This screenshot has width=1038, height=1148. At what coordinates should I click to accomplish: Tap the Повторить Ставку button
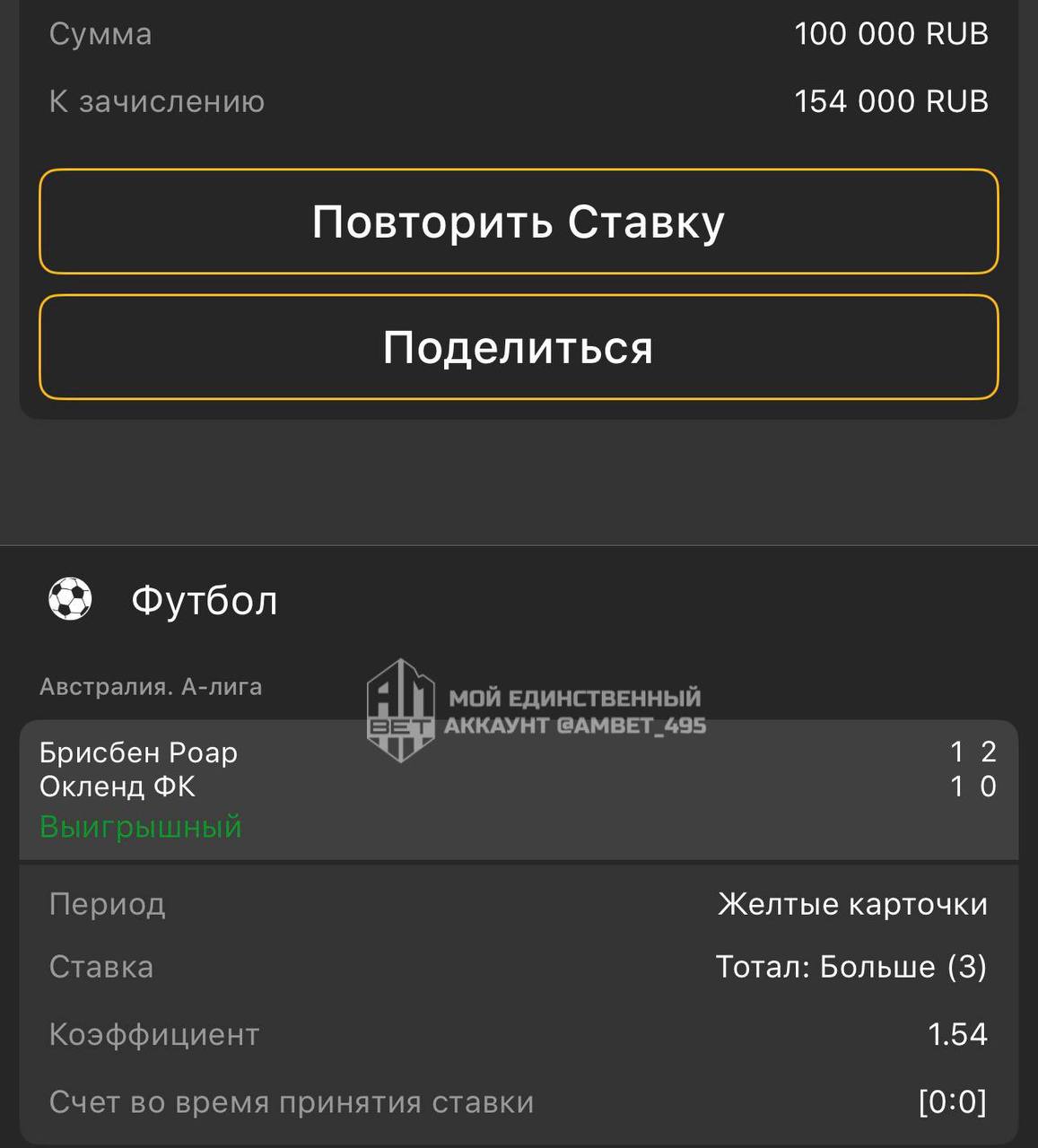click(x=519, y=222)
